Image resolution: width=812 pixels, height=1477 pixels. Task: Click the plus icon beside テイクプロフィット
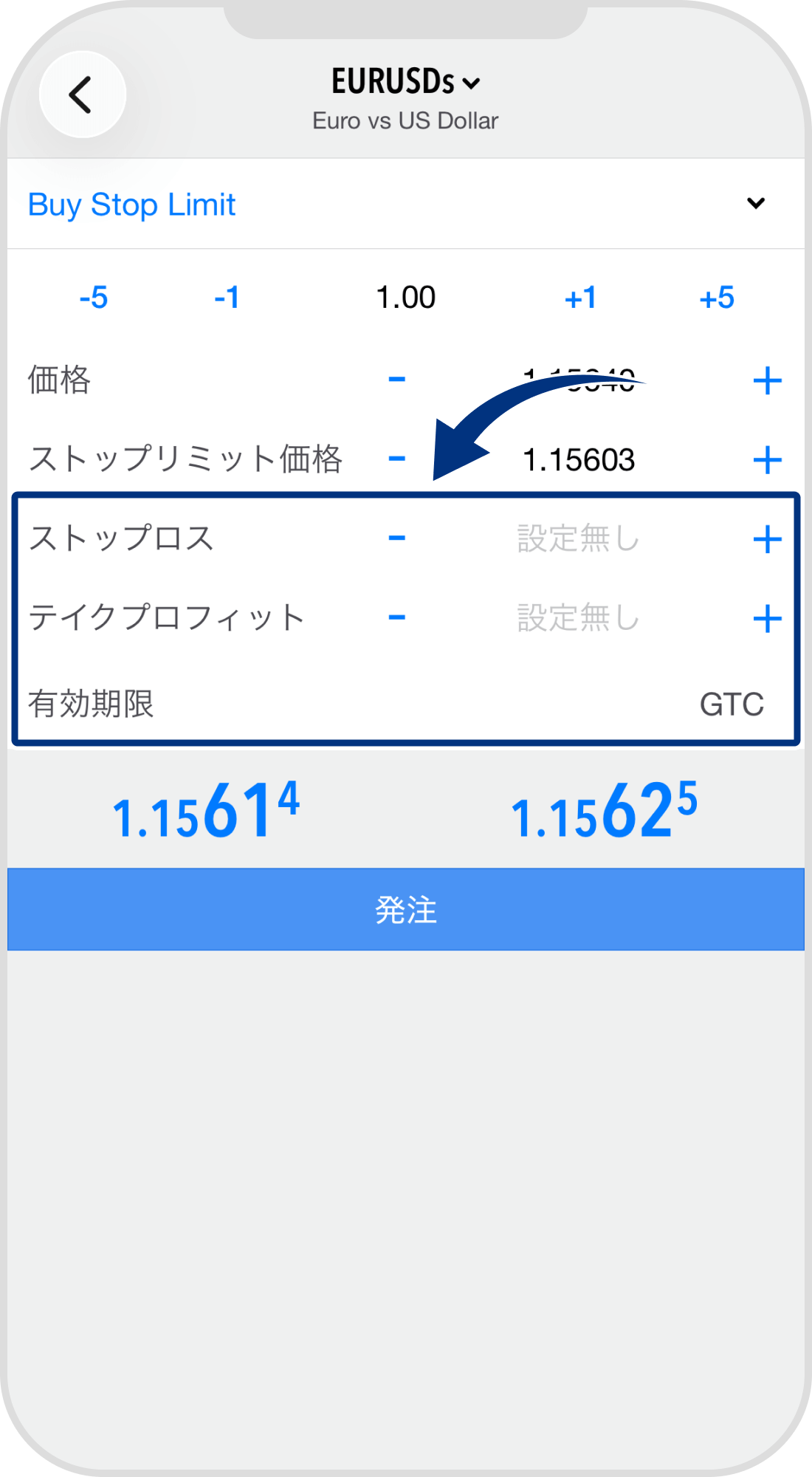tap(768, 619)
